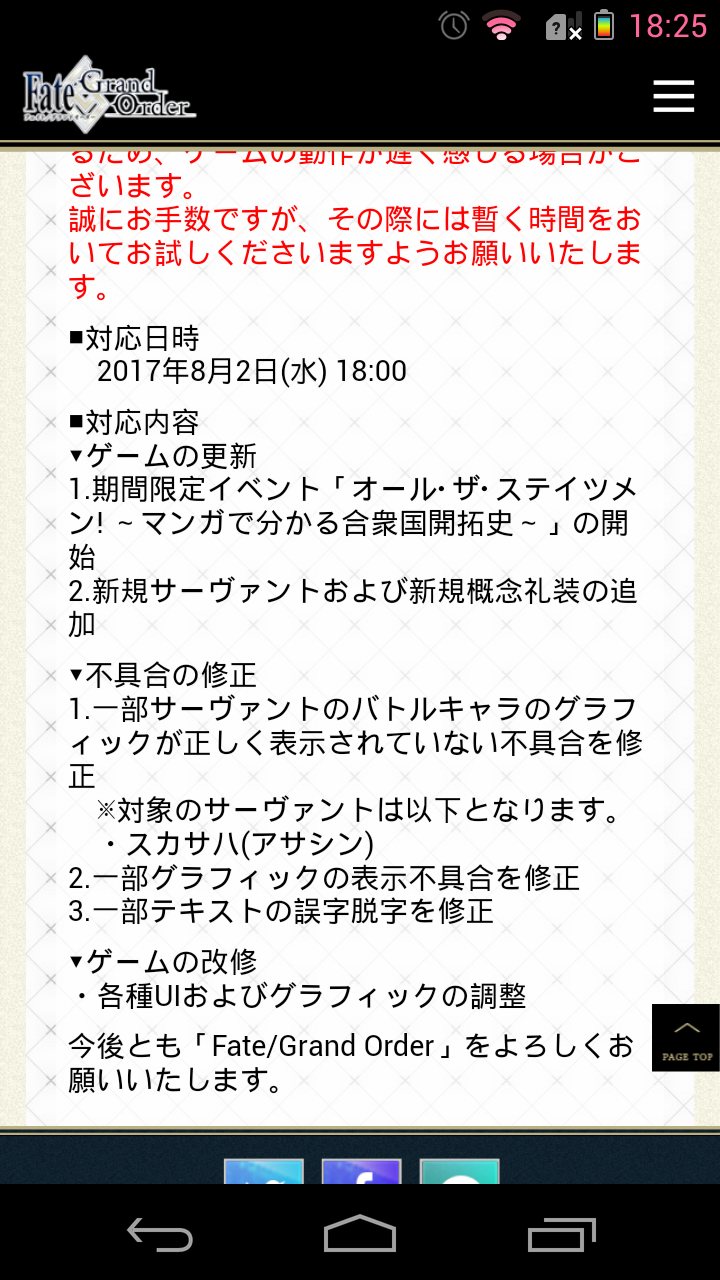Open the Facebook share icon
The image size is (720, 1280).
click(x=361, y=1173)
